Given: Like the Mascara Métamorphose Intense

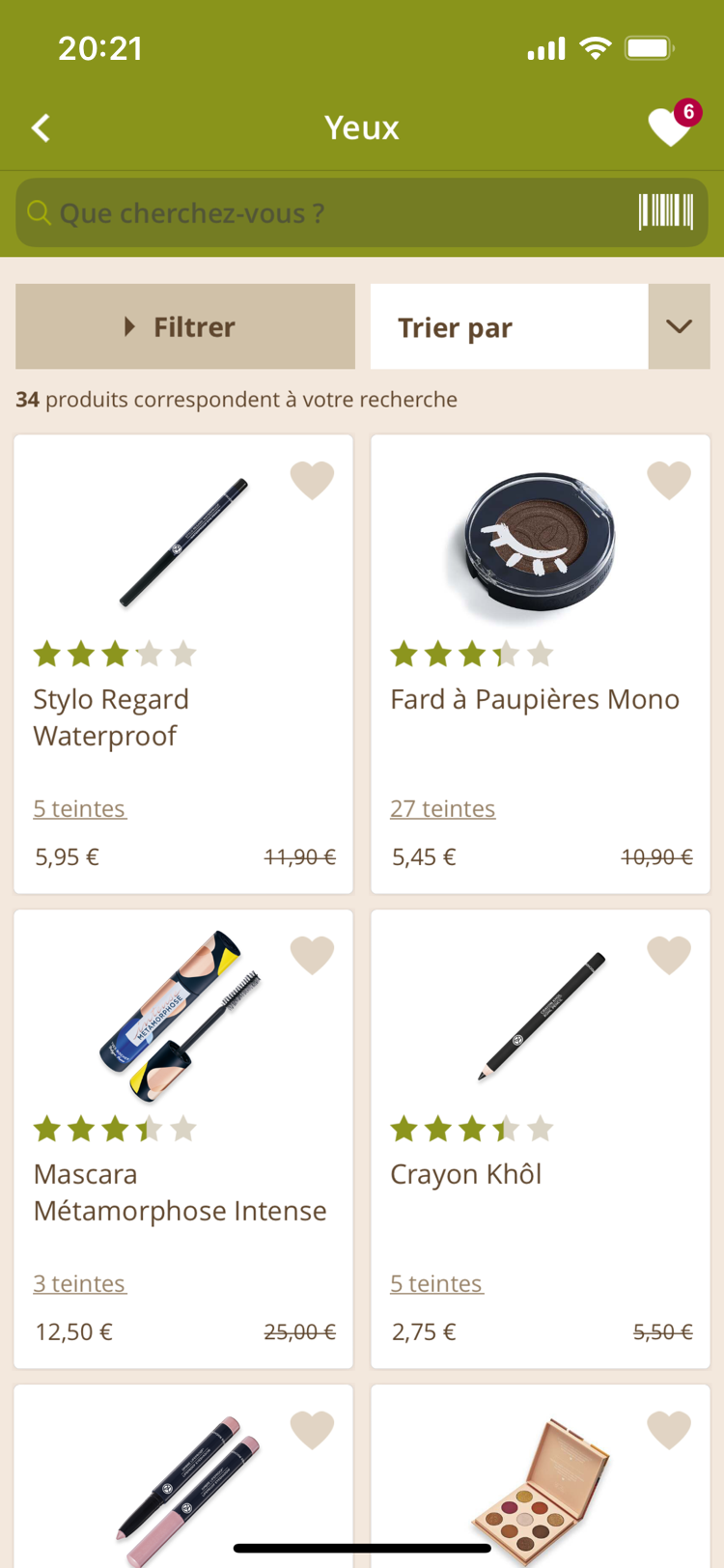Looking at the screenshot, I should [312, 955].
